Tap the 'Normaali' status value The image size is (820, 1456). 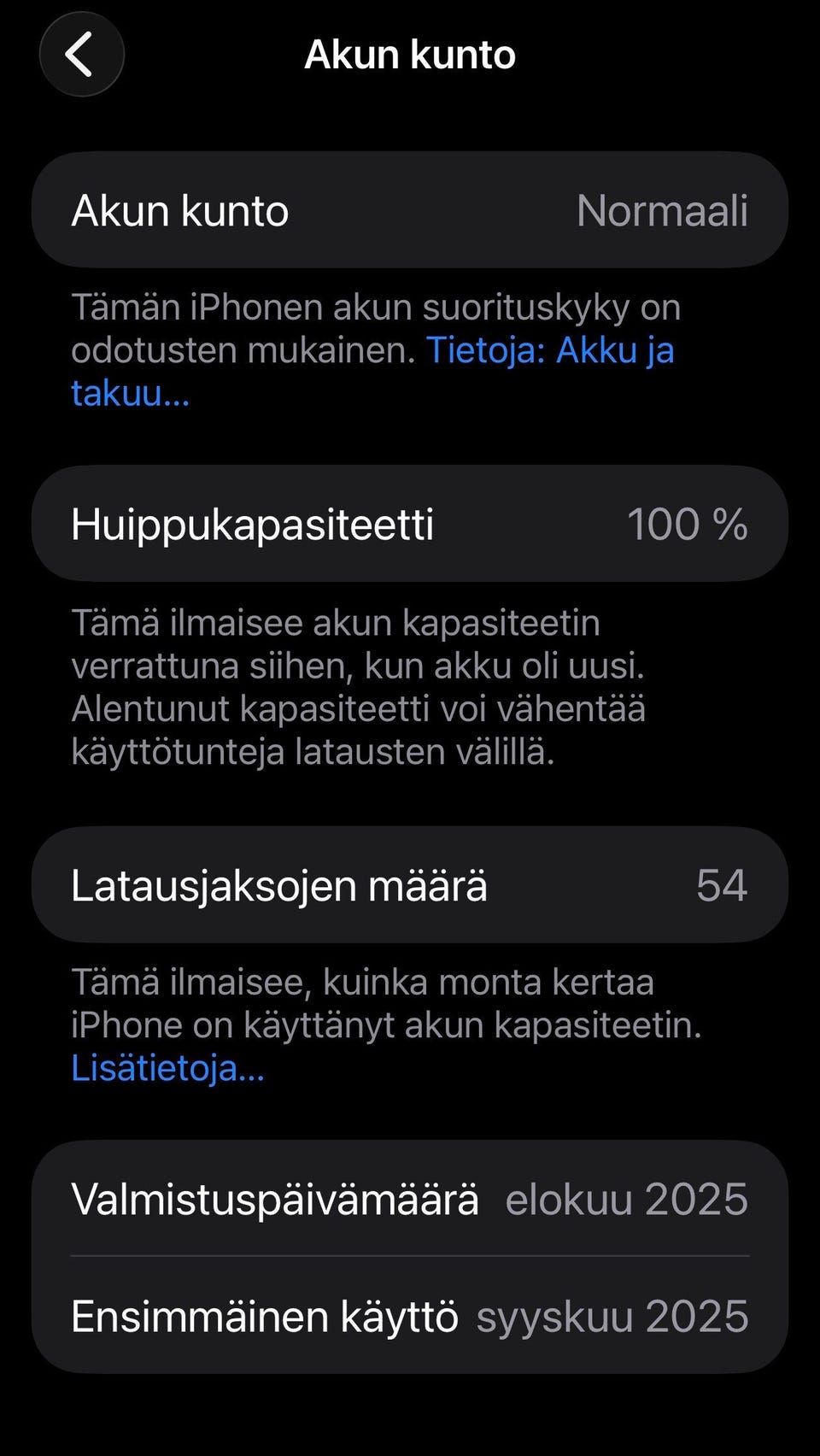coord(665,213)
